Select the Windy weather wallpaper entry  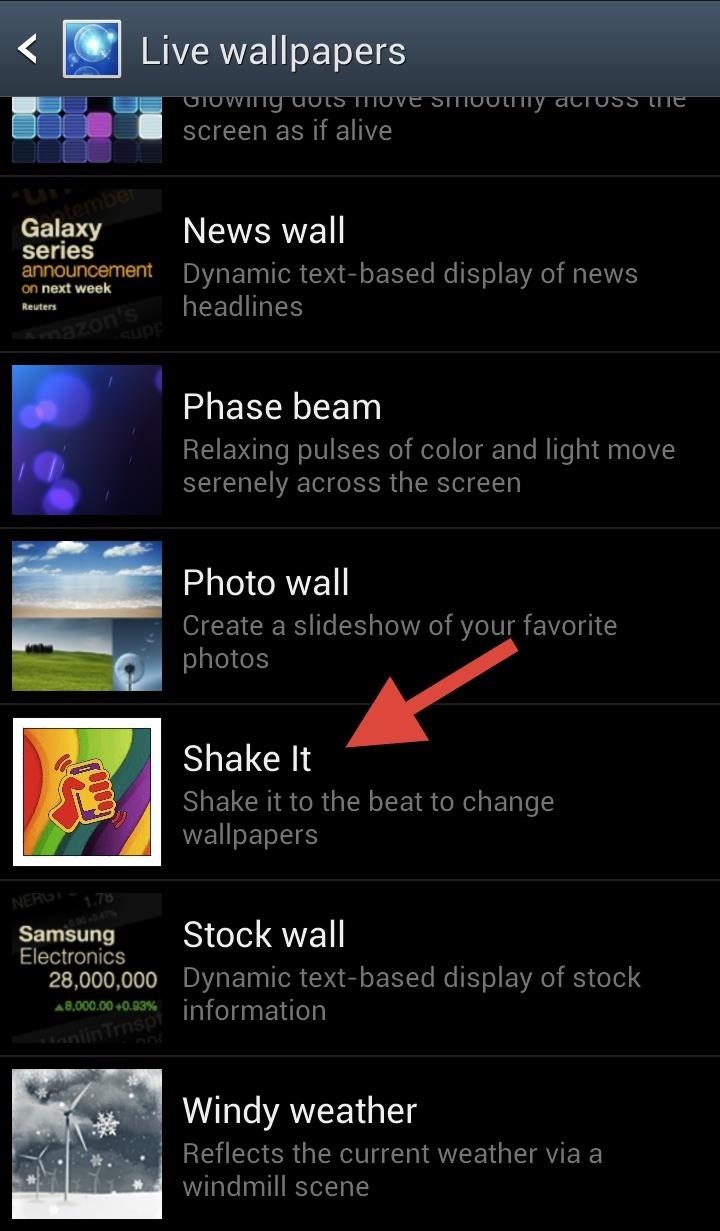coord(400,1143)
